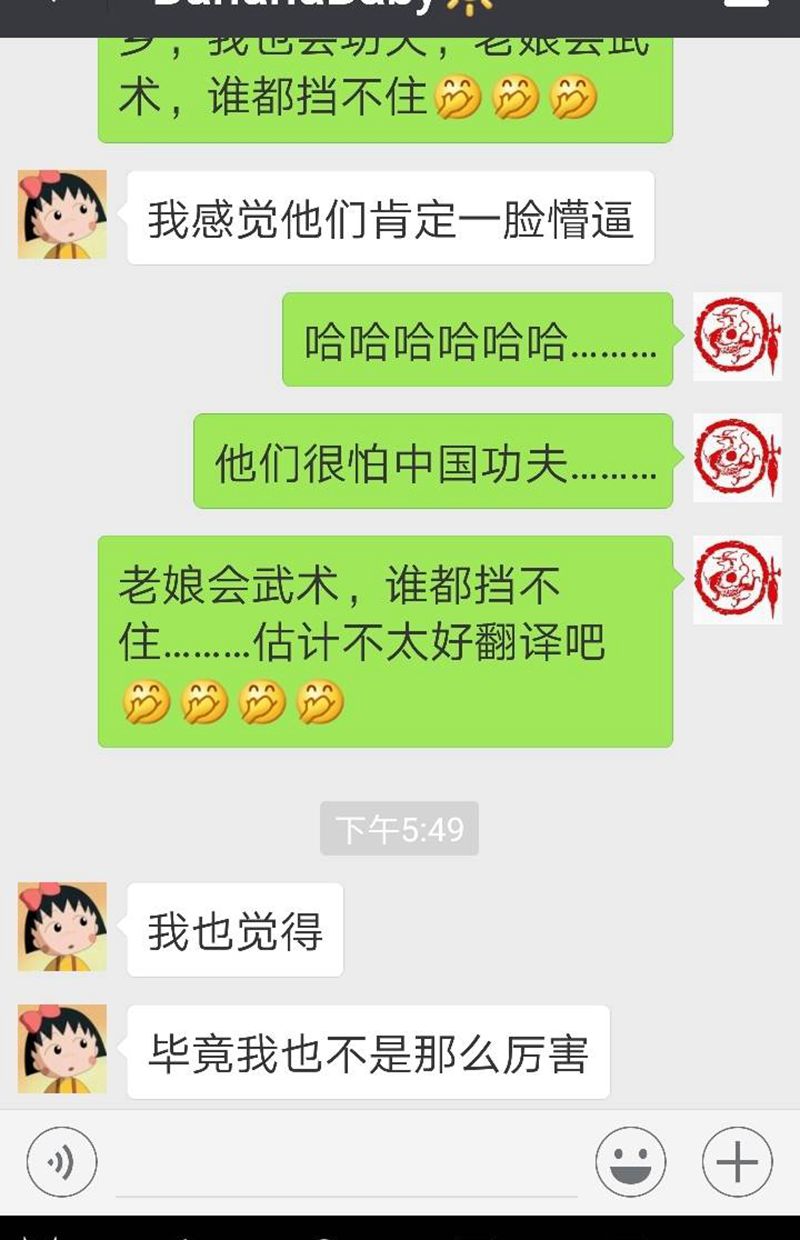
Task: Open the plus attachment menu
Action: (736, 1162)
